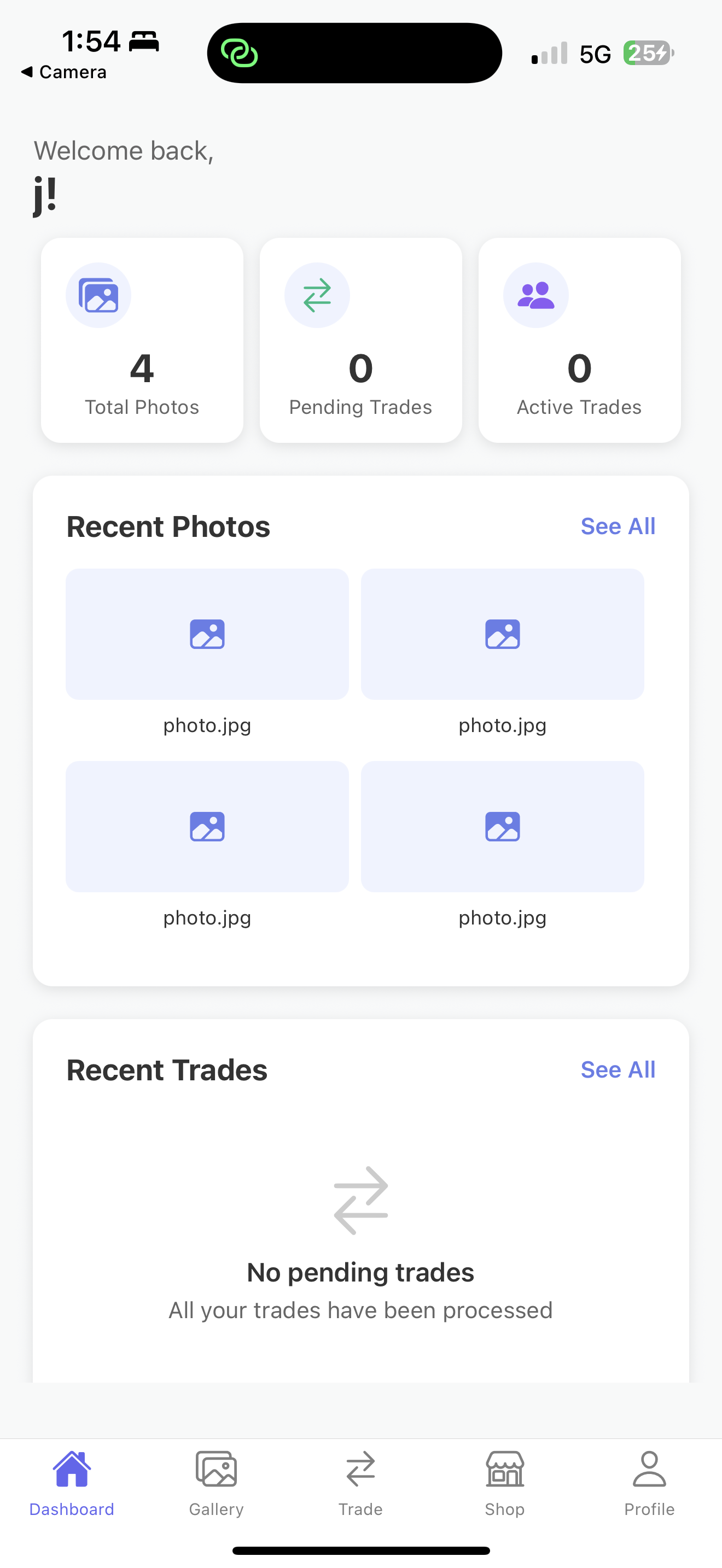The height and width of the screenshot is (1568, 722).
Task: Open the Total Photos card
Action: [142, 340]
